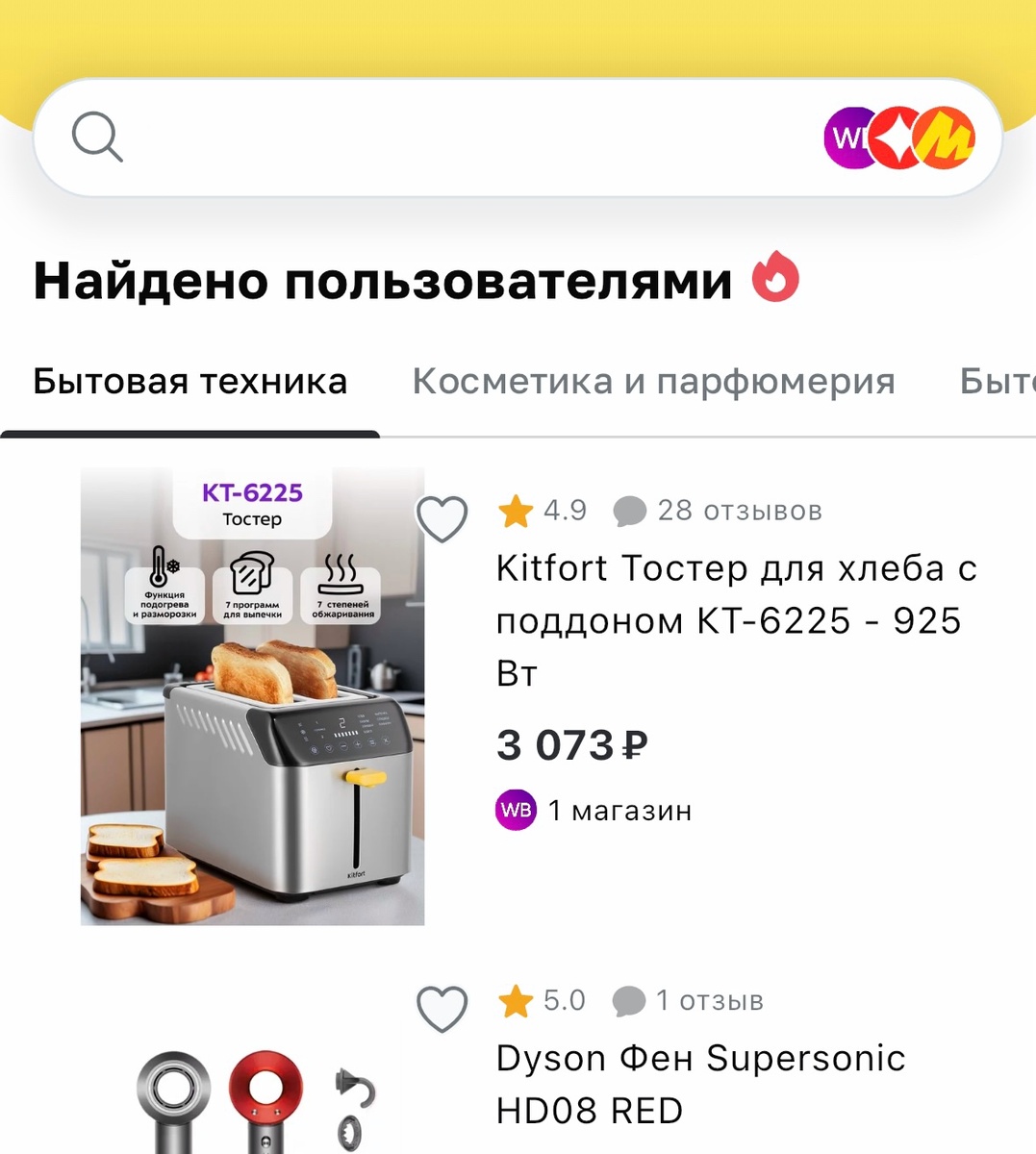The height and width of the screenshot is (1154, 1036).
Task: Click the 1 магазин store link
Action: 619,810
